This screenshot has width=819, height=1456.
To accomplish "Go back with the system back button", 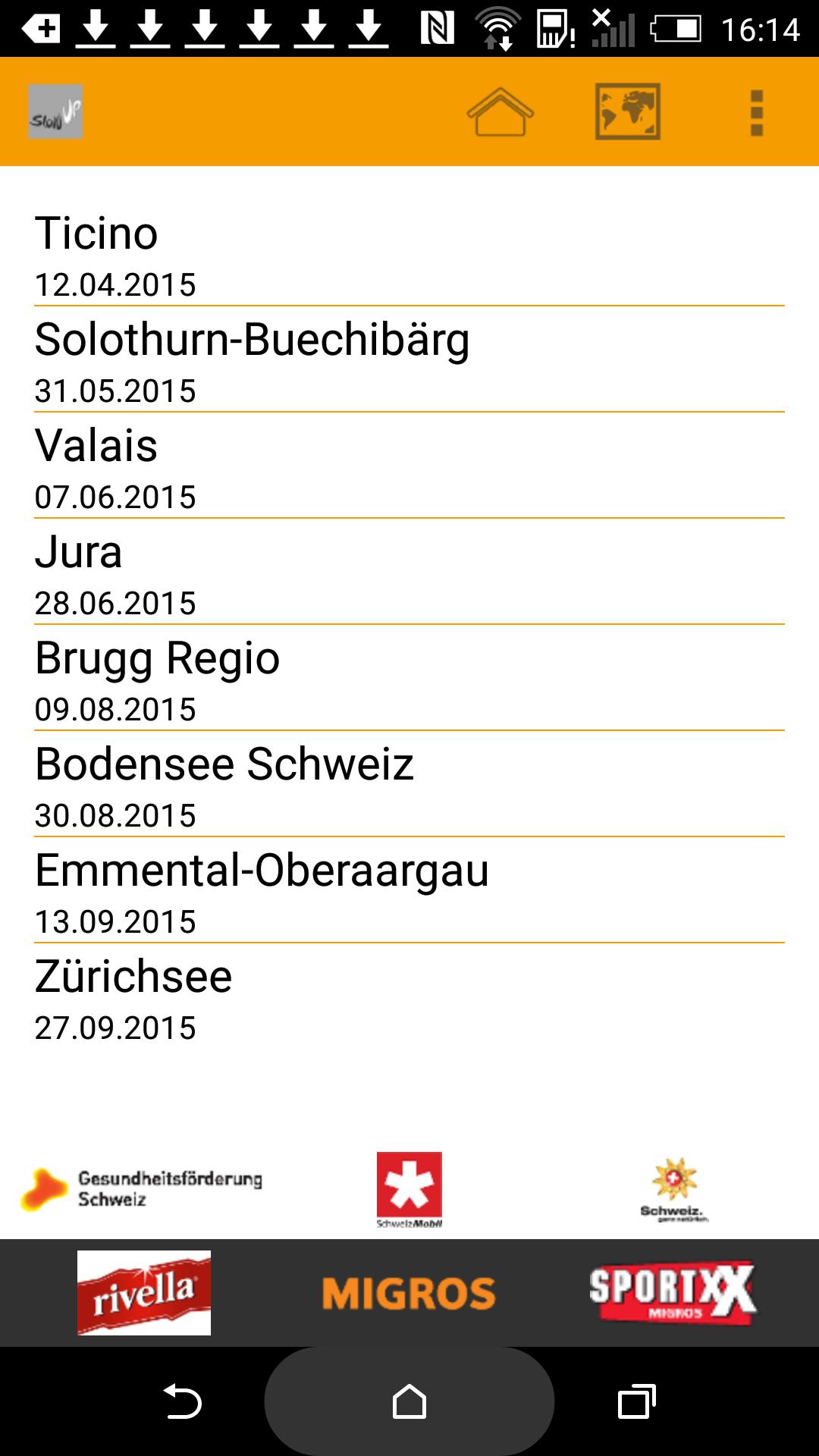I will (182, 1401).
